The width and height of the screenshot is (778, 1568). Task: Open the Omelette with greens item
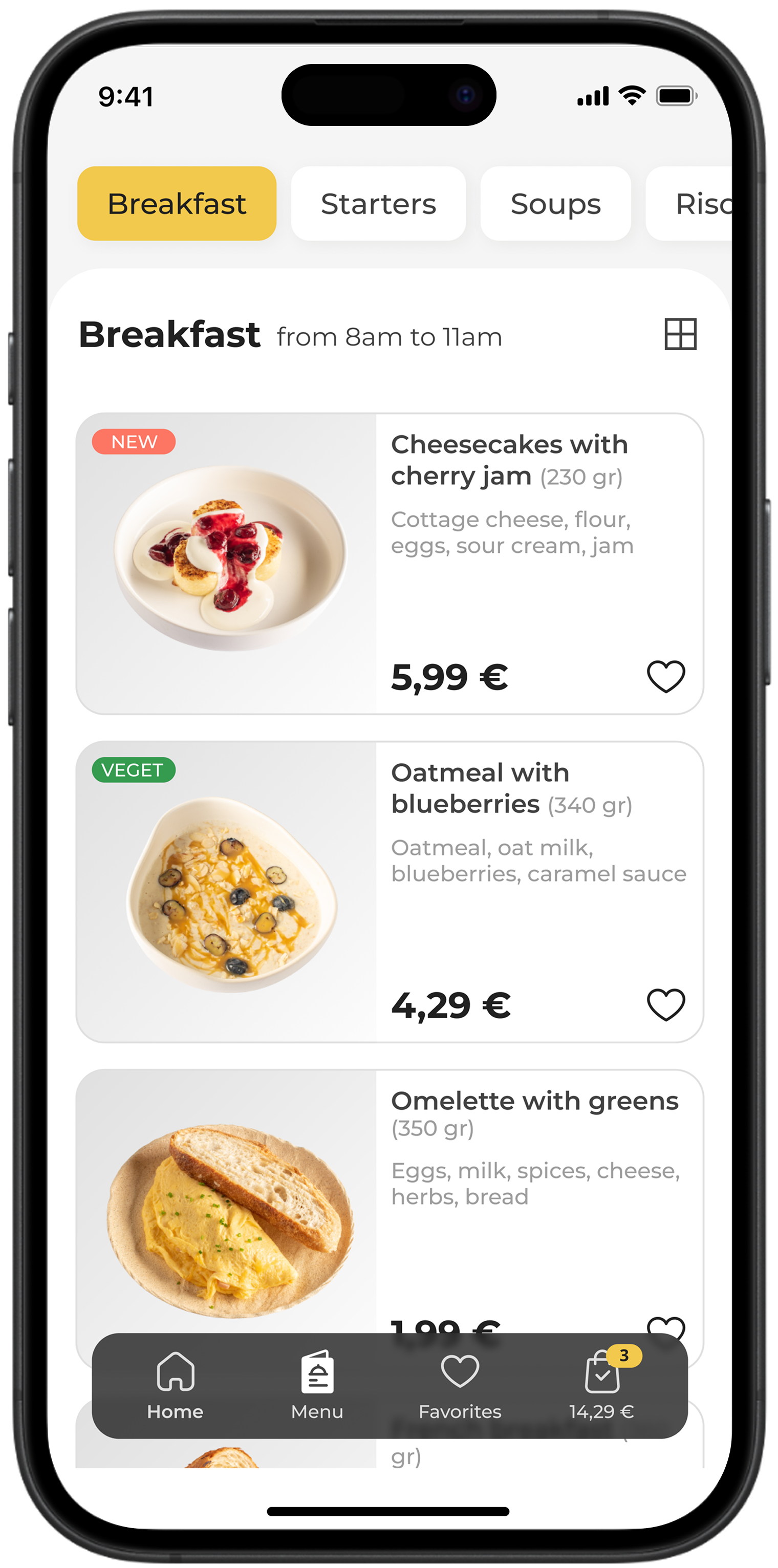click(x=534, y=1101)
